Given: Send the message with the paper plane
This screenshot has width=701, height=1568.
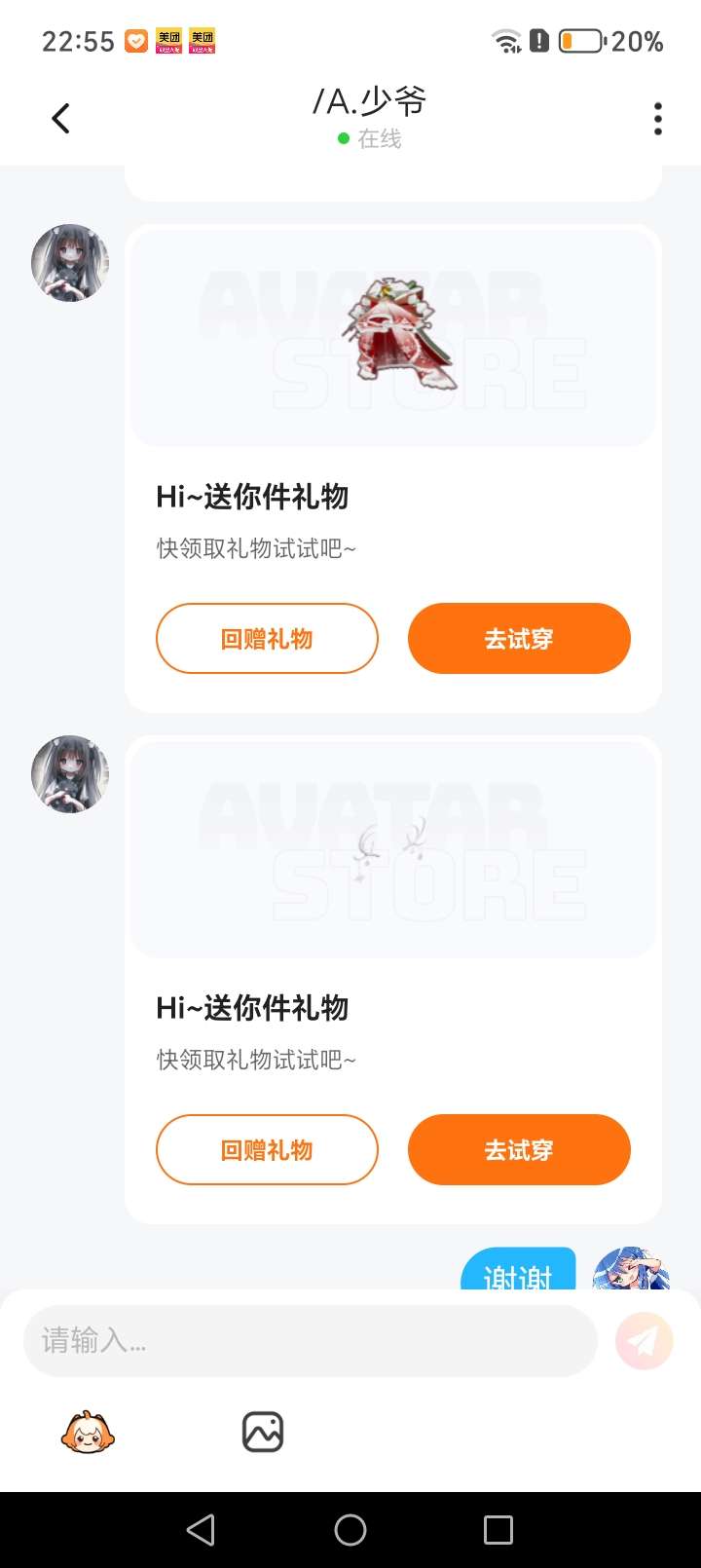Looking at the screenshot, I should 644,1341.
